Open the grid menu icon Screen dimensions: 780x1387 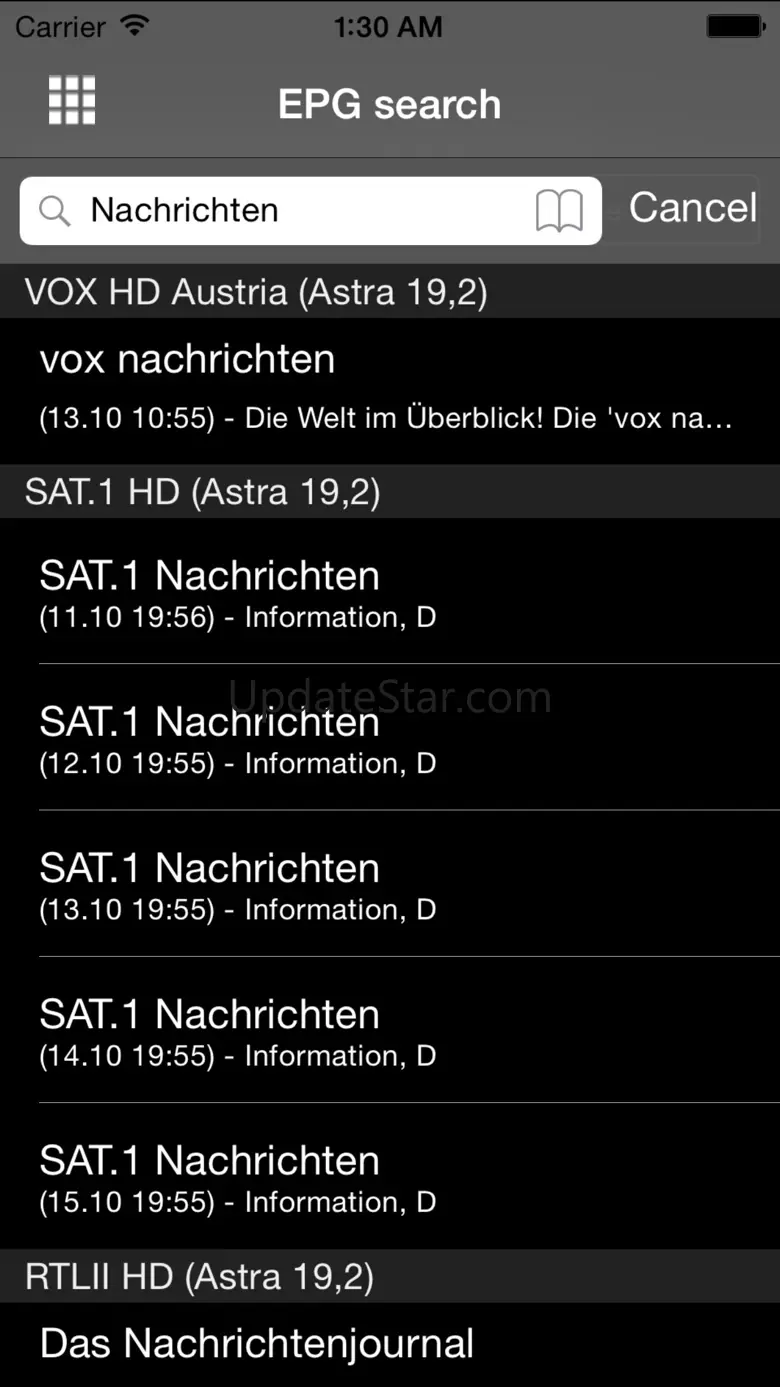coord(72,101)
